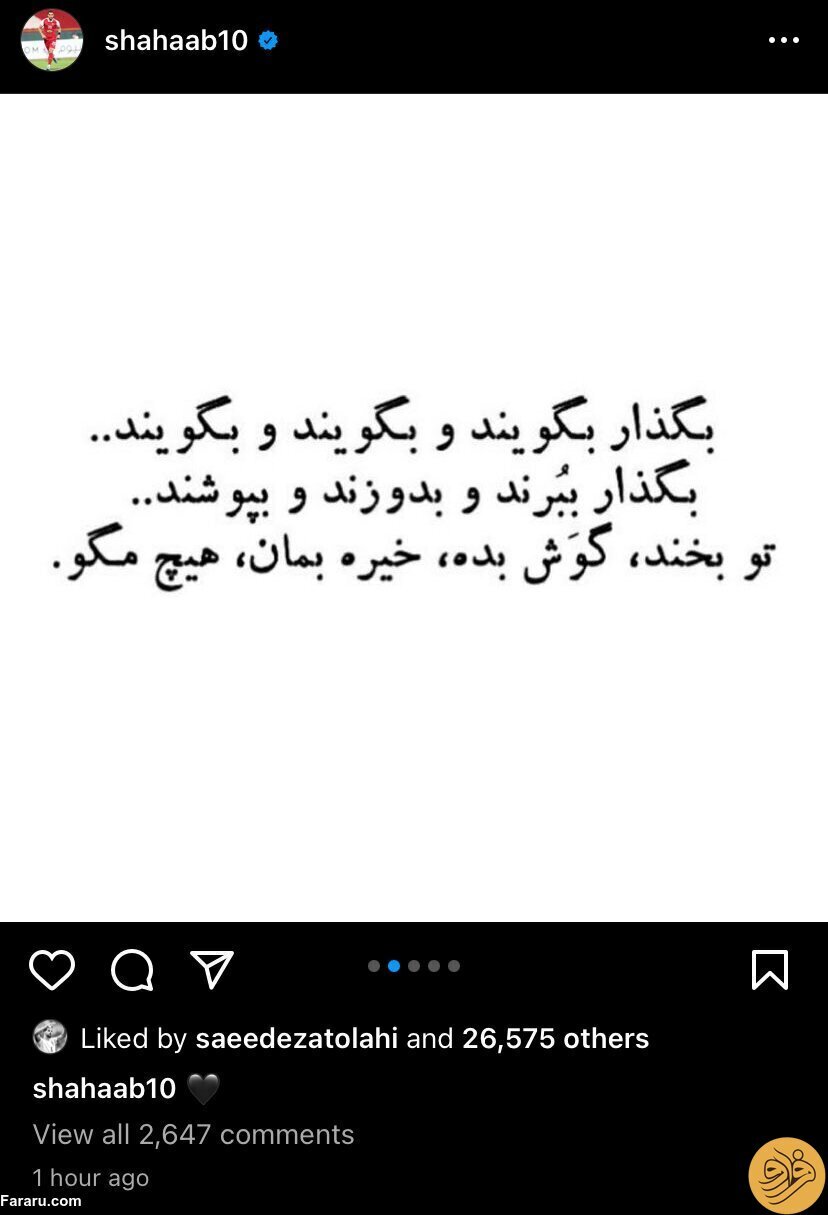Viewport: 828px width, 1215px height.
Task: Save the post using the bookmark icon
Action: click(x=769, y=968)
